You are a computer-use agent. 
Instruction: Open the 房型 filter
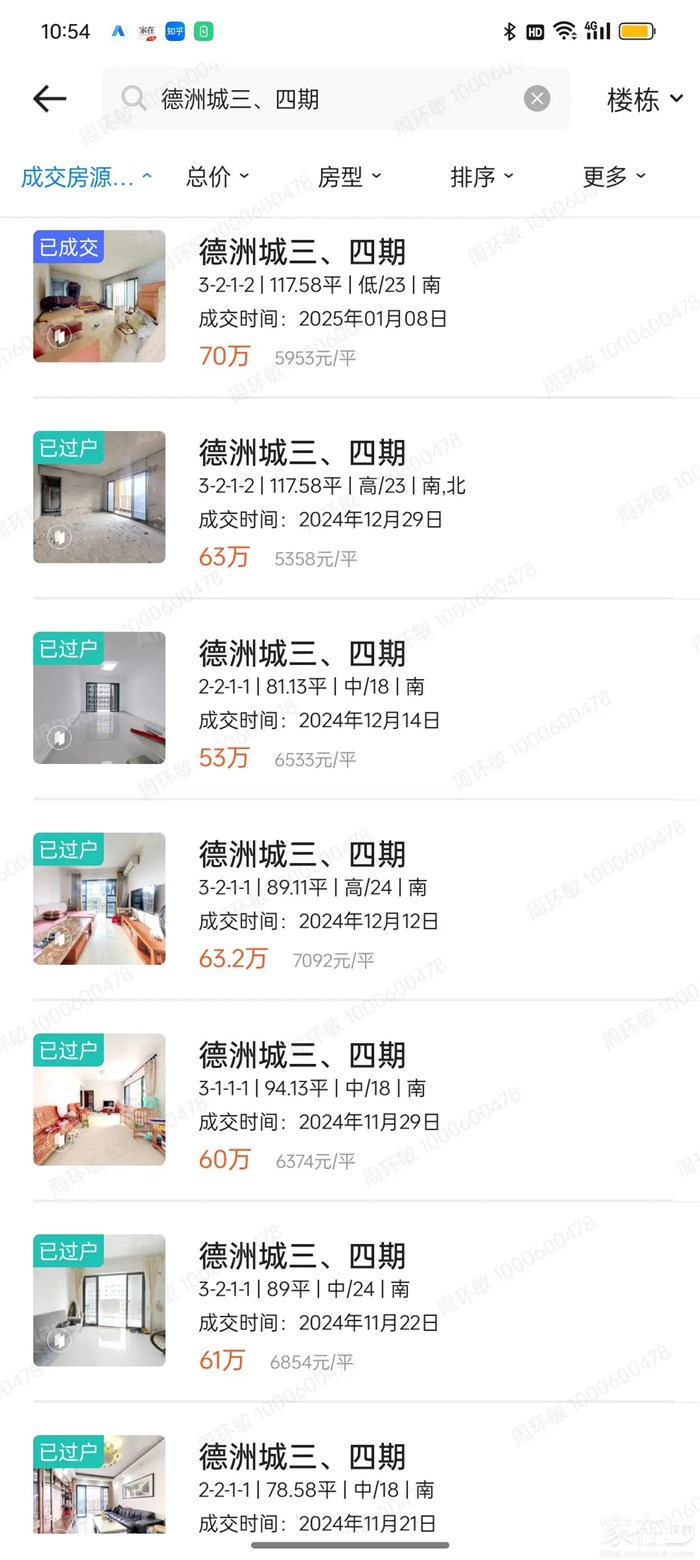[x=349, y=177]
